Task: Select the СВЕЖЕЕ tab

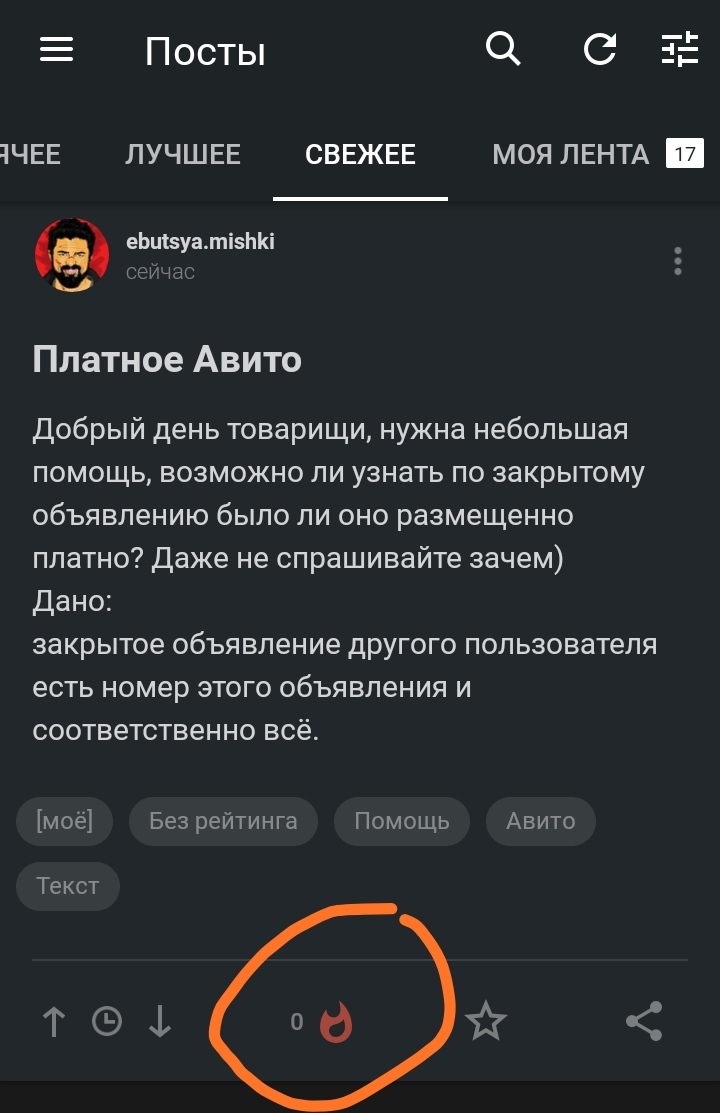Action: pos(360,154)
